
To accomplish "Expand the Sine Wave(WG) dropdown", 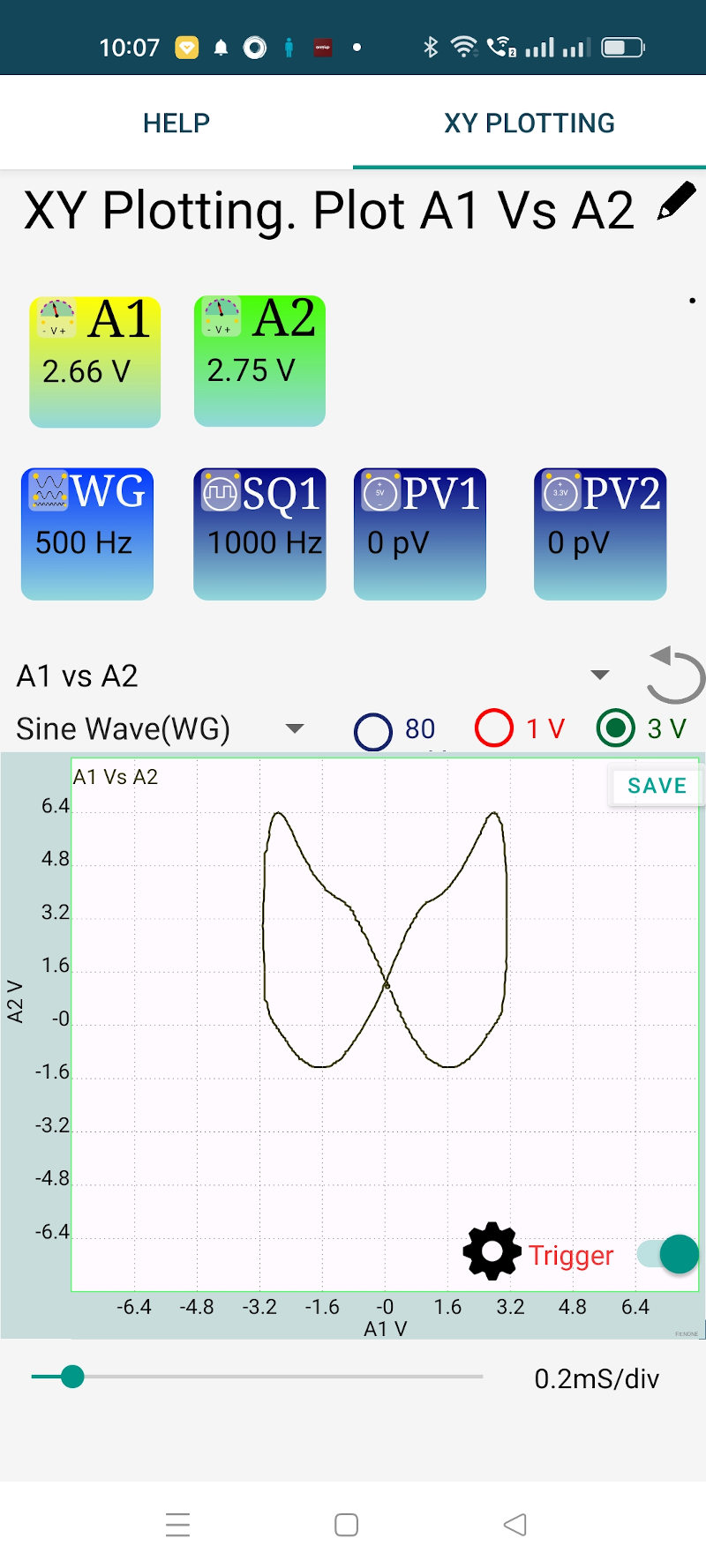I will (160, 728).
